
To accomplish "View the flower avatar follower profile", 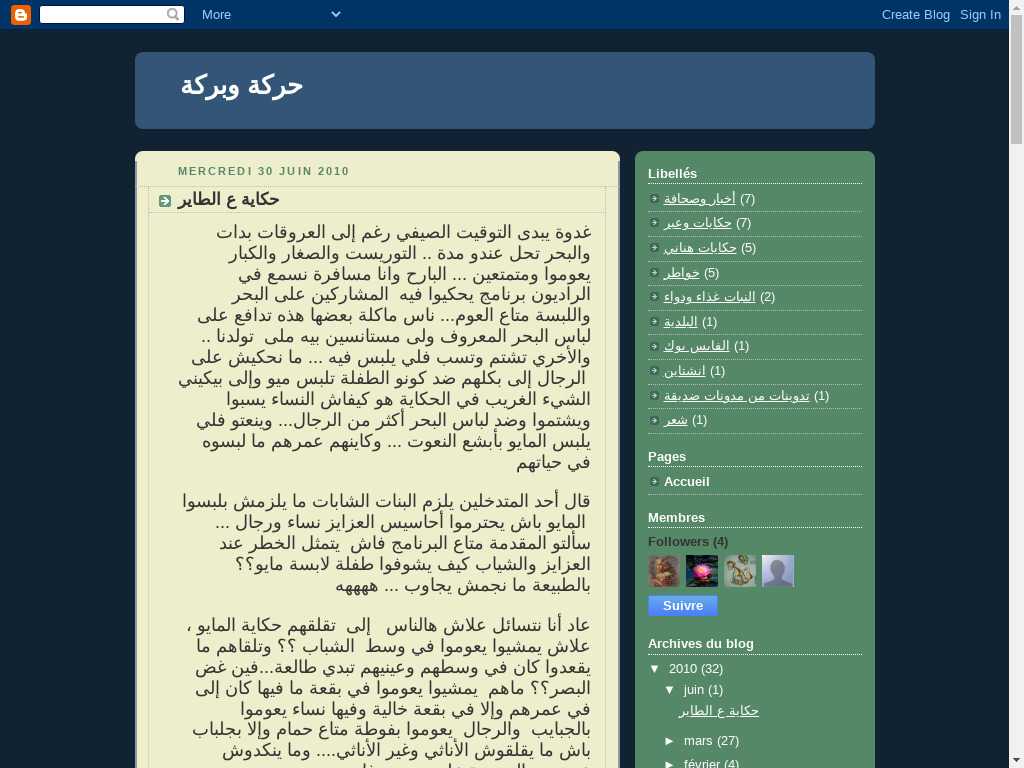I will coord(702,571).
